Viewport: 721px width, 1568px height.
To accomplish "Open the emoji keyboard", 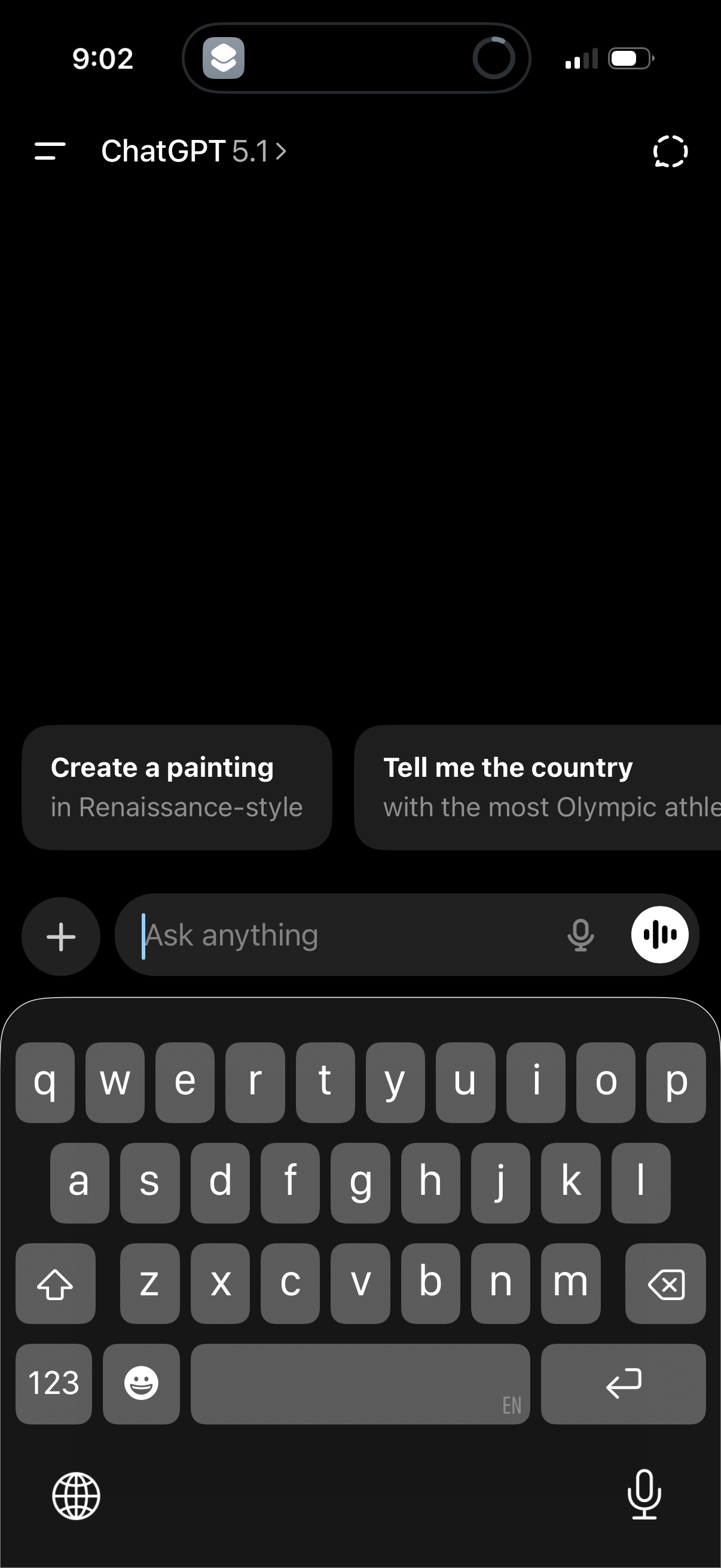I will click(x=141, y=1384).
